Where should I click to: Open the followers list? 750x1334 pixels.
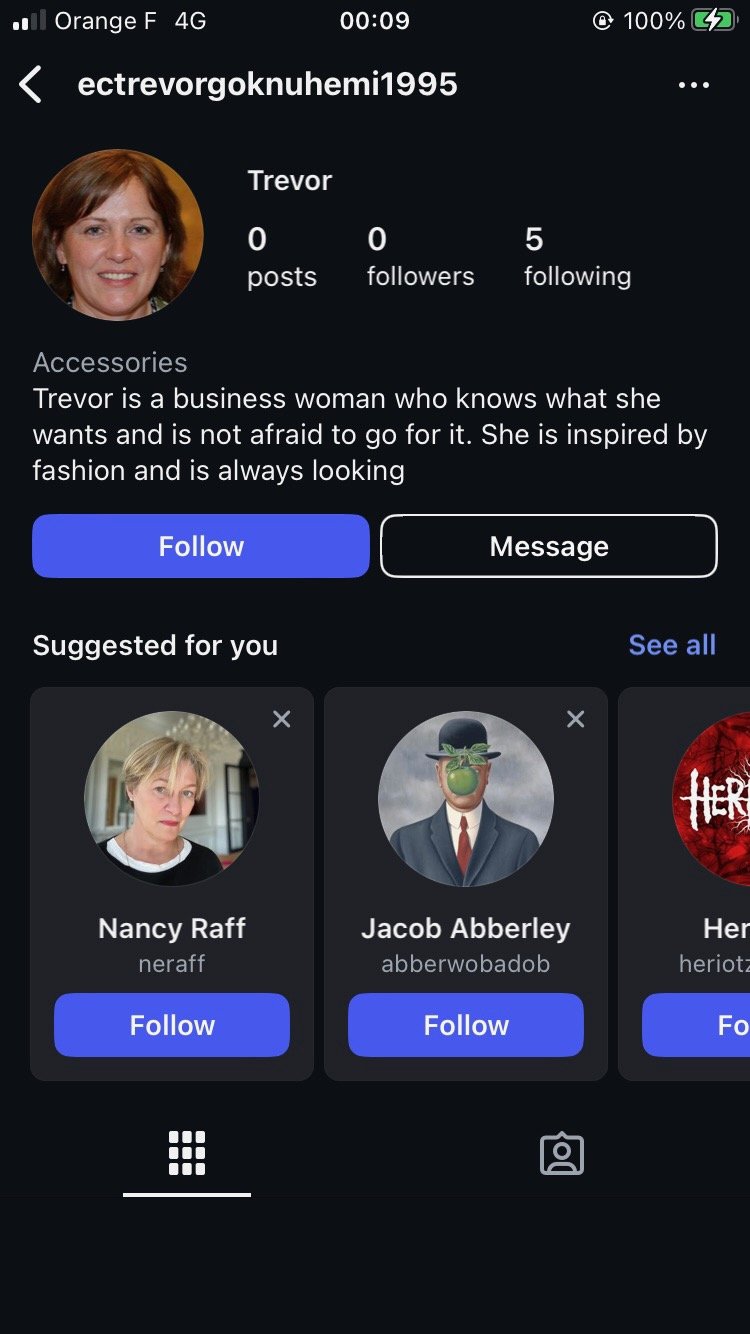[420, 256]
